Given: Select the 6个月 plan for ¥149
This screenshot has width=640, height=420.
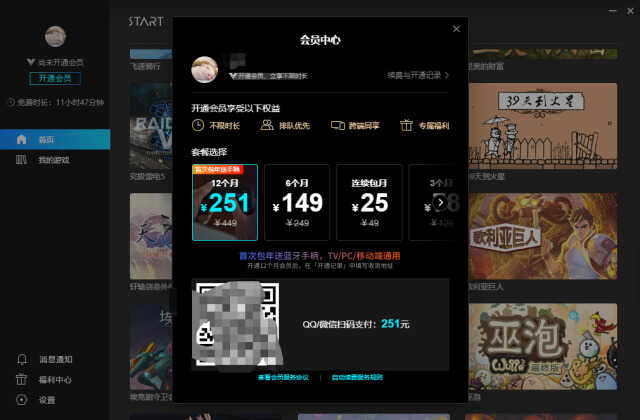Looking at the screenshot, I should point(297,203).
